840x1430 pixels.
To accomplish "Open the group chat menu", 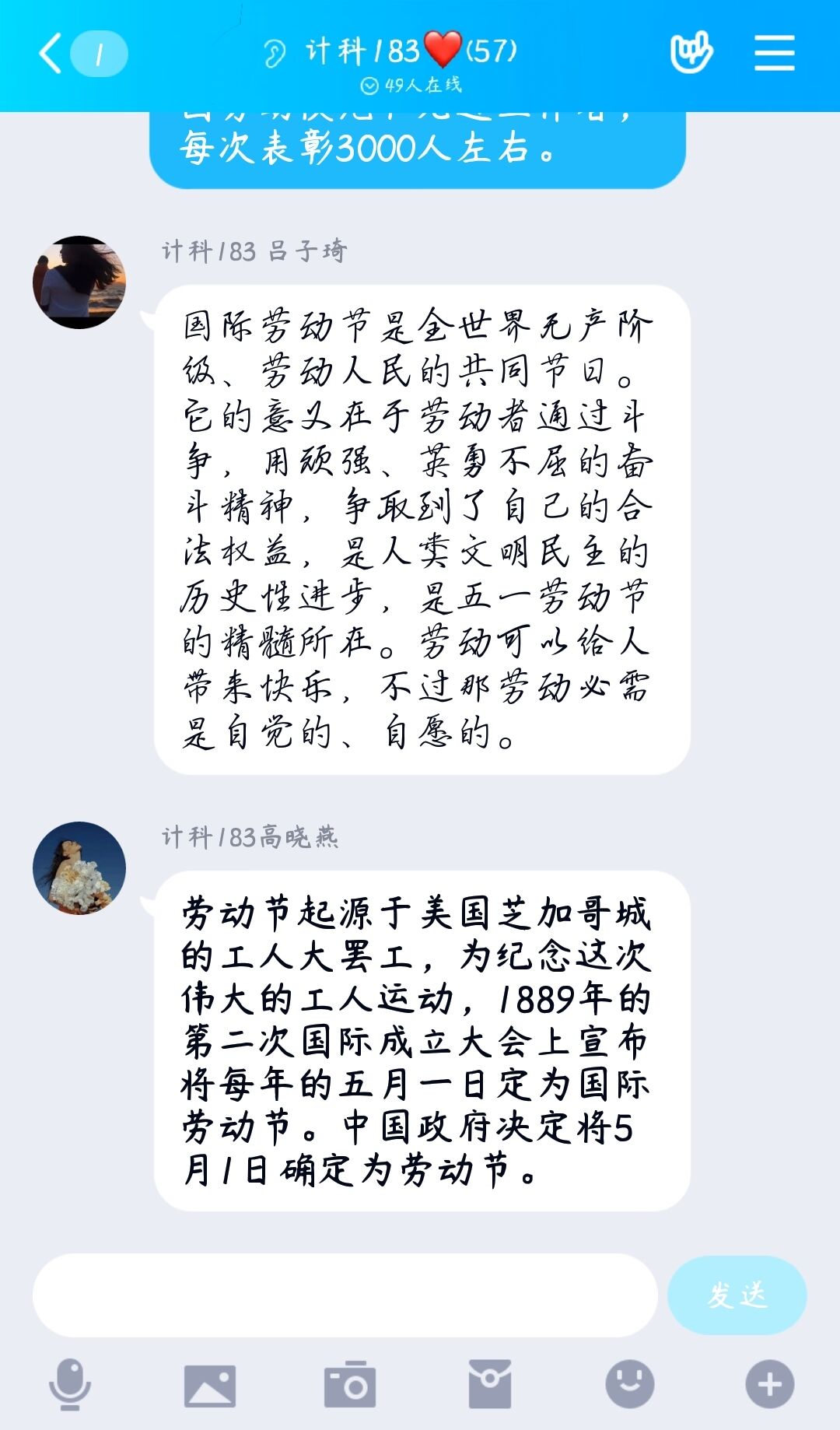I will pyautogui.click(x=774, y=53).
